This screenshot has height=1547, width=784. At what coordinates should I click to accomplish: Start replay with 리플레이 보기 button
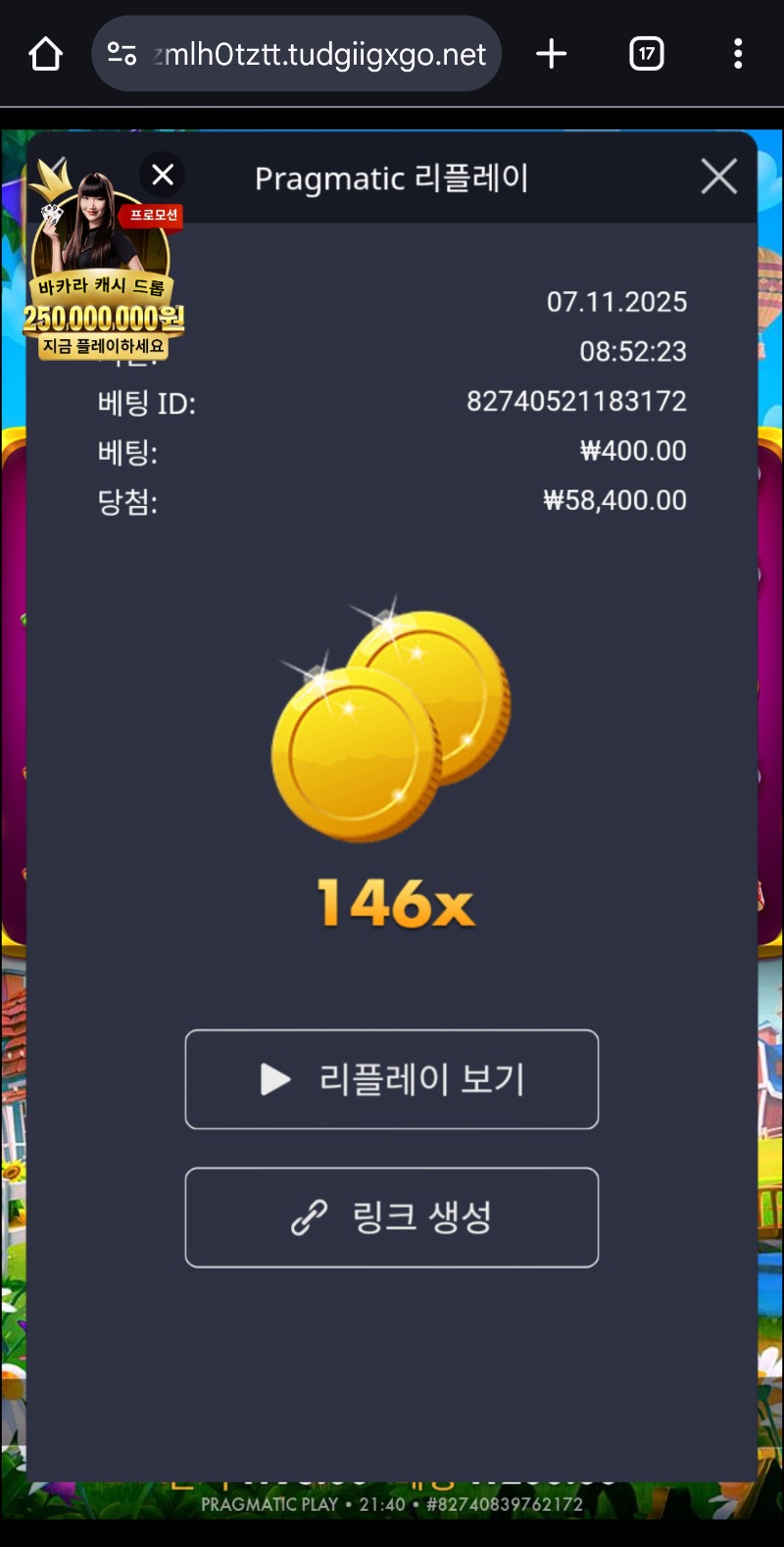[392, 1079]
